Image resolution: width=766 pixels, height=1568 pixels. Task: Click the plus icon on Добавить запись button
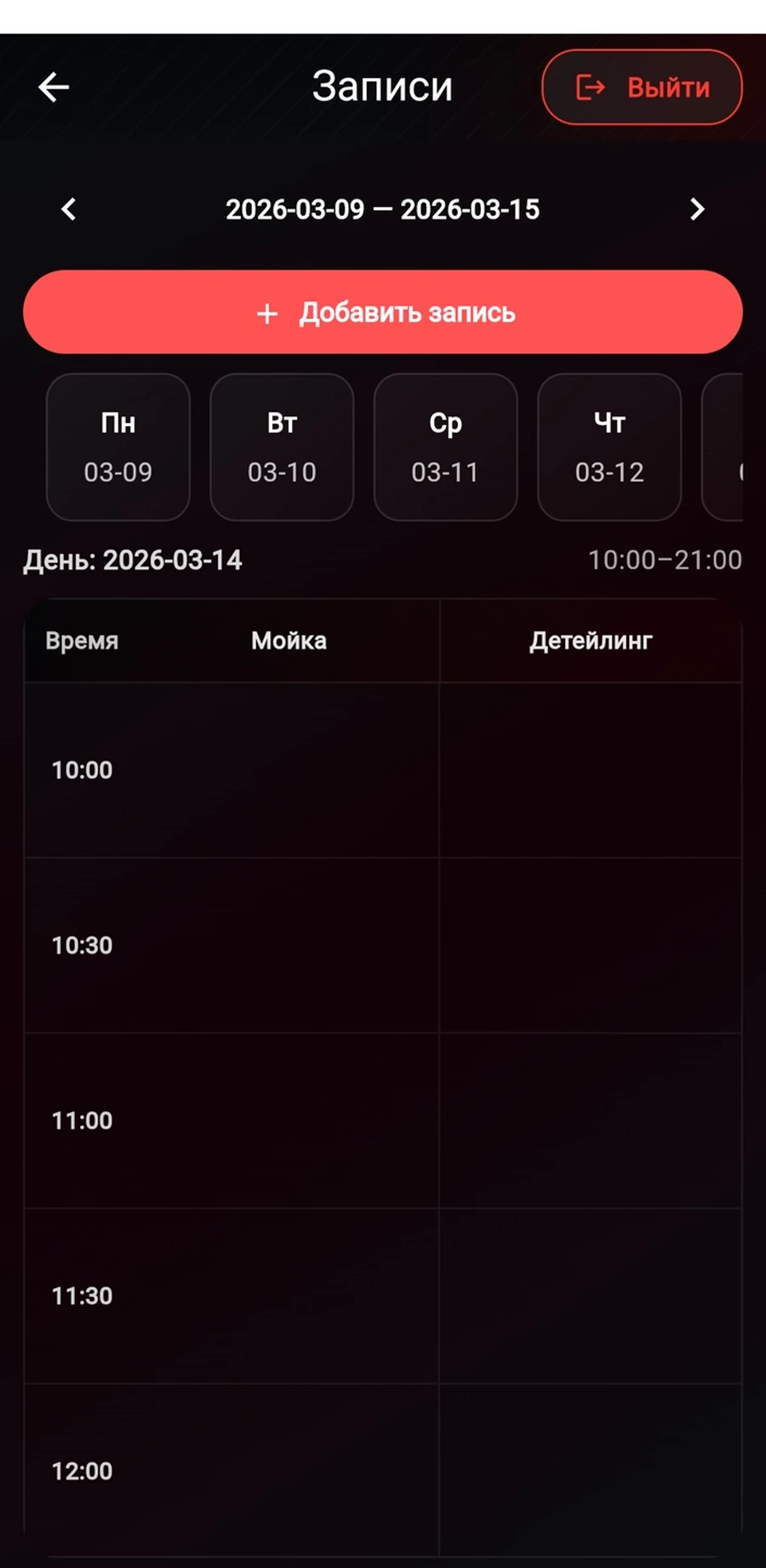click(x=266, y=312)
